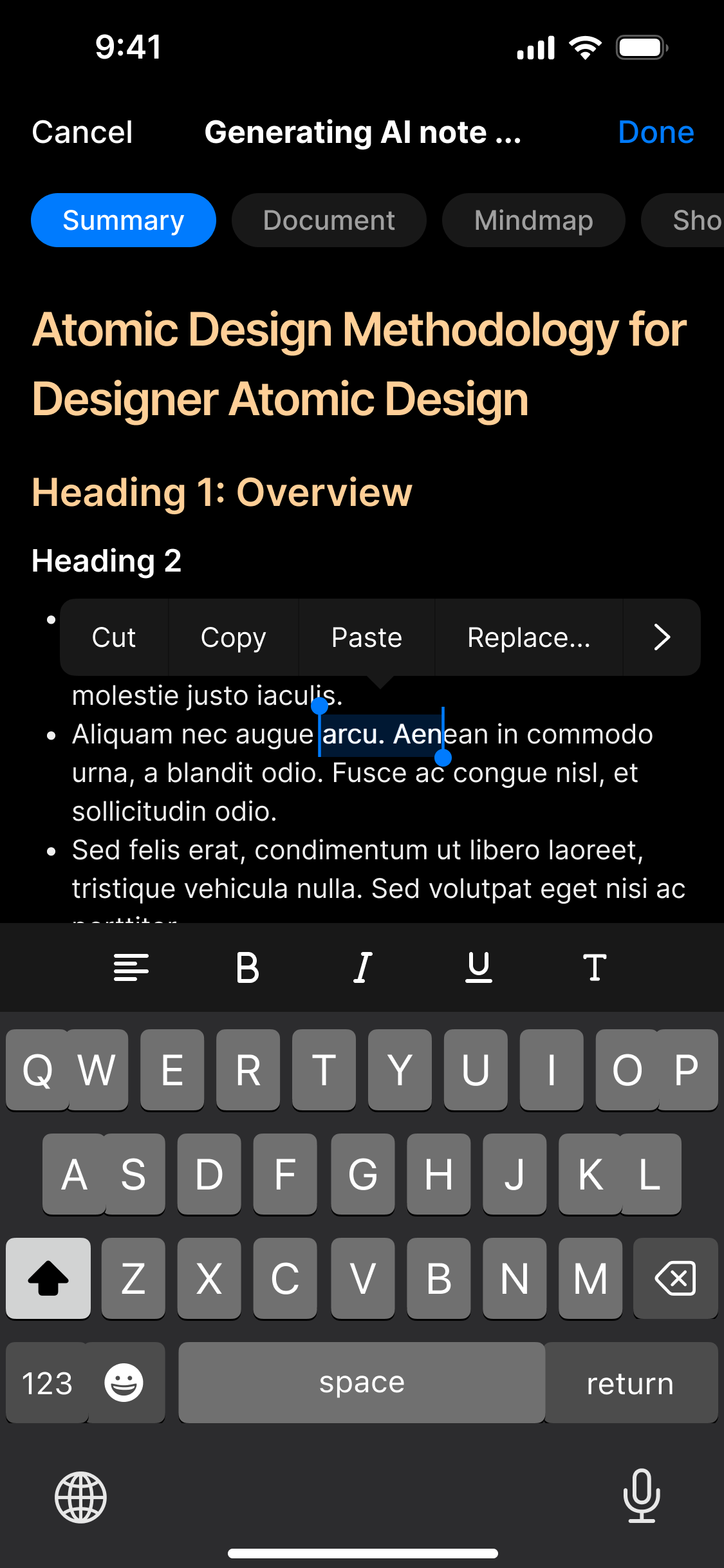Screen dimensions: 724x1568
Task: Cut the selected text
Action: (x=114, y=638)
